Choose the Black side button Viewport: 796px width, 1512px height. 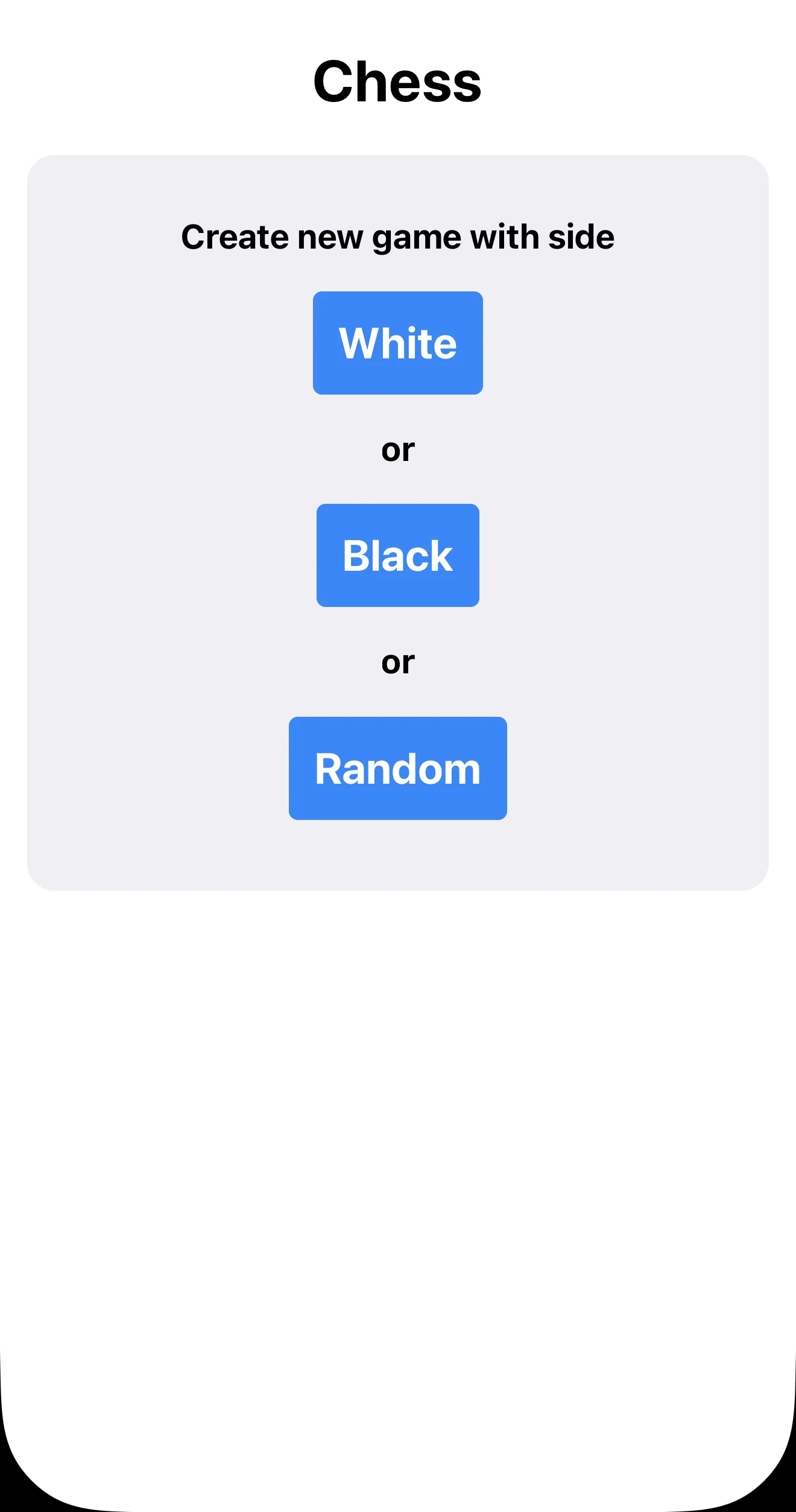coord(398,555)
